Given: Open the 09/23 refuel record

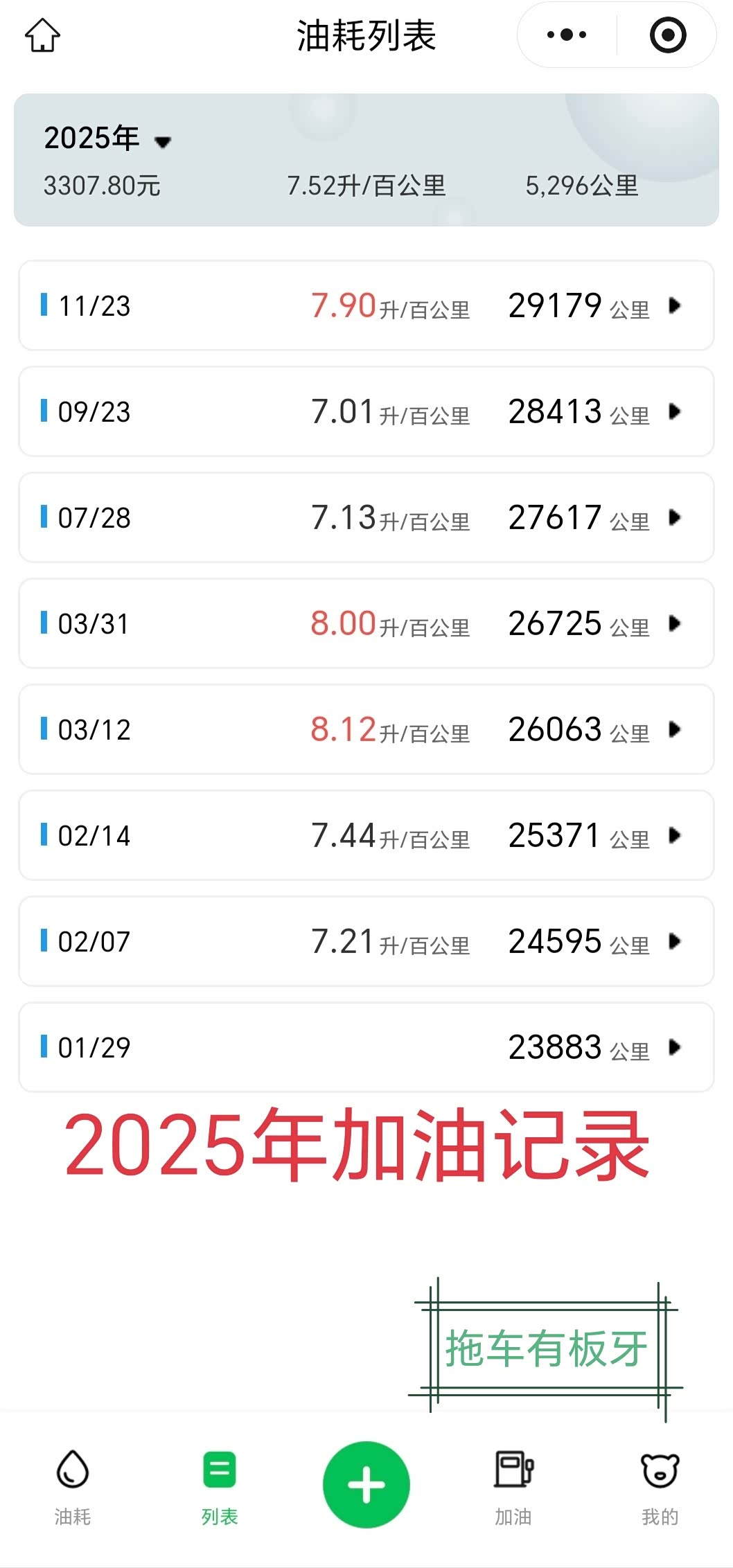Looking at the screenshot, I should 366,411.
